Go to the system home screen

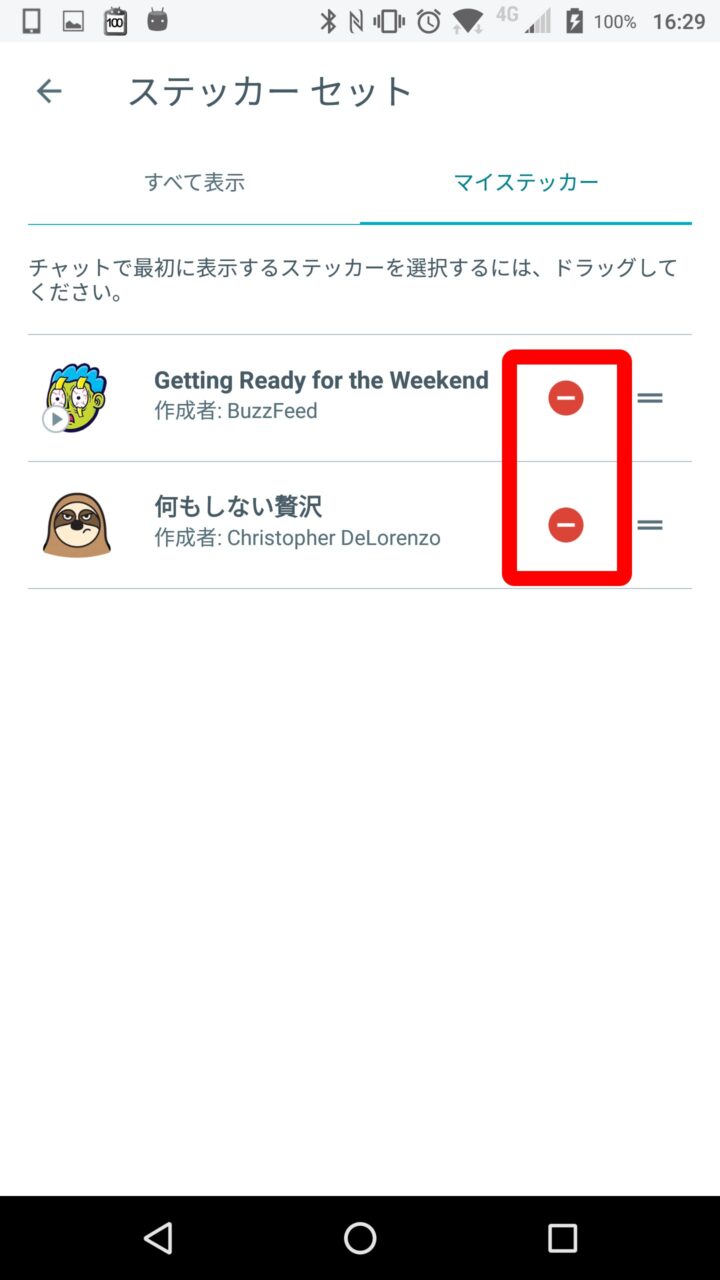pos(360,1238)
